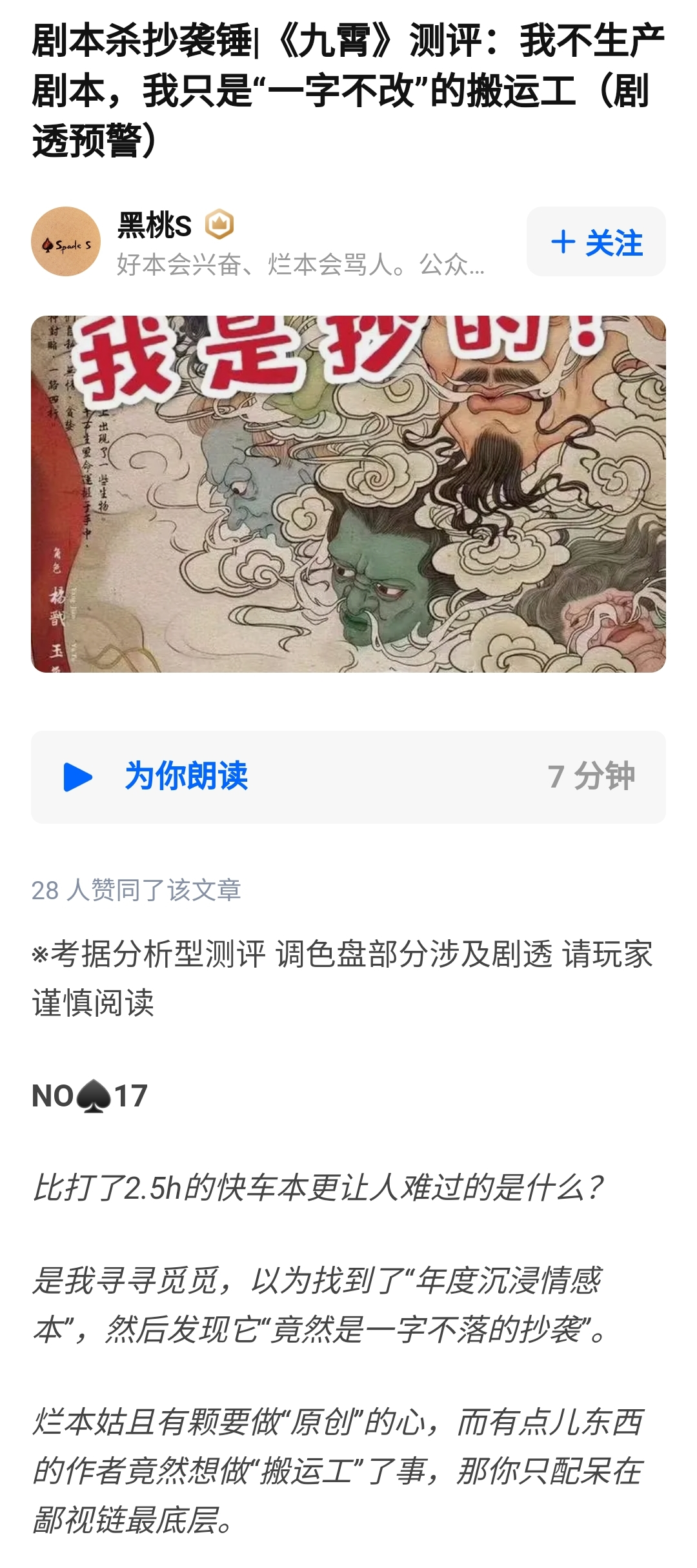This screenshot has height=1568, width=697.
Task: Follow the author 黑桃S
Action: 596,242
